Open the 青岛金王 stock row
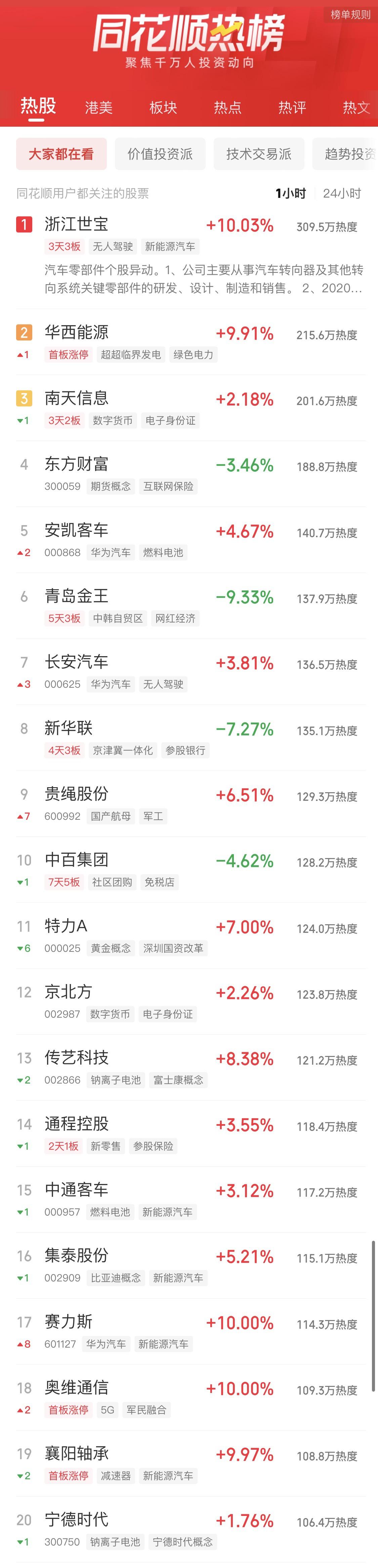The height and width of the screenshot is (1568, 378). [189, 606]
